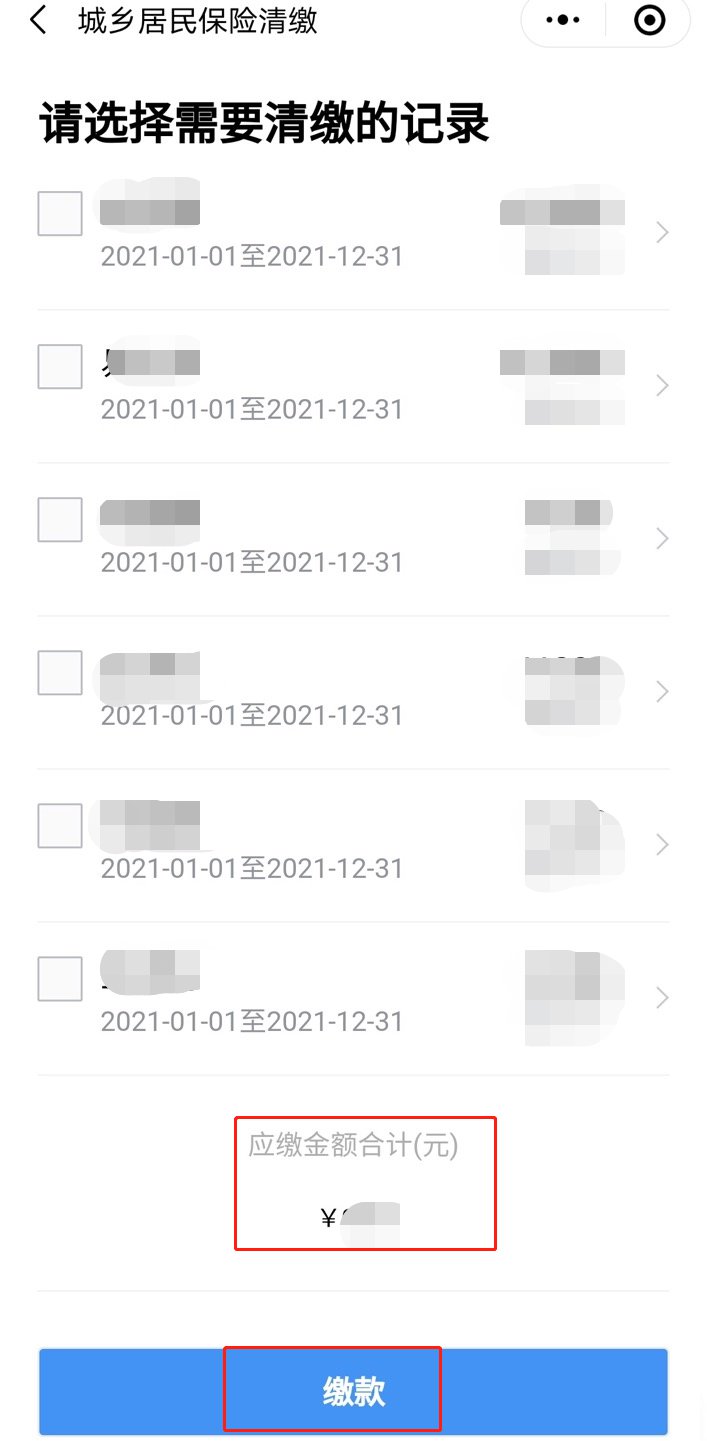Tick the checkbox of the first record

[60, 213]
